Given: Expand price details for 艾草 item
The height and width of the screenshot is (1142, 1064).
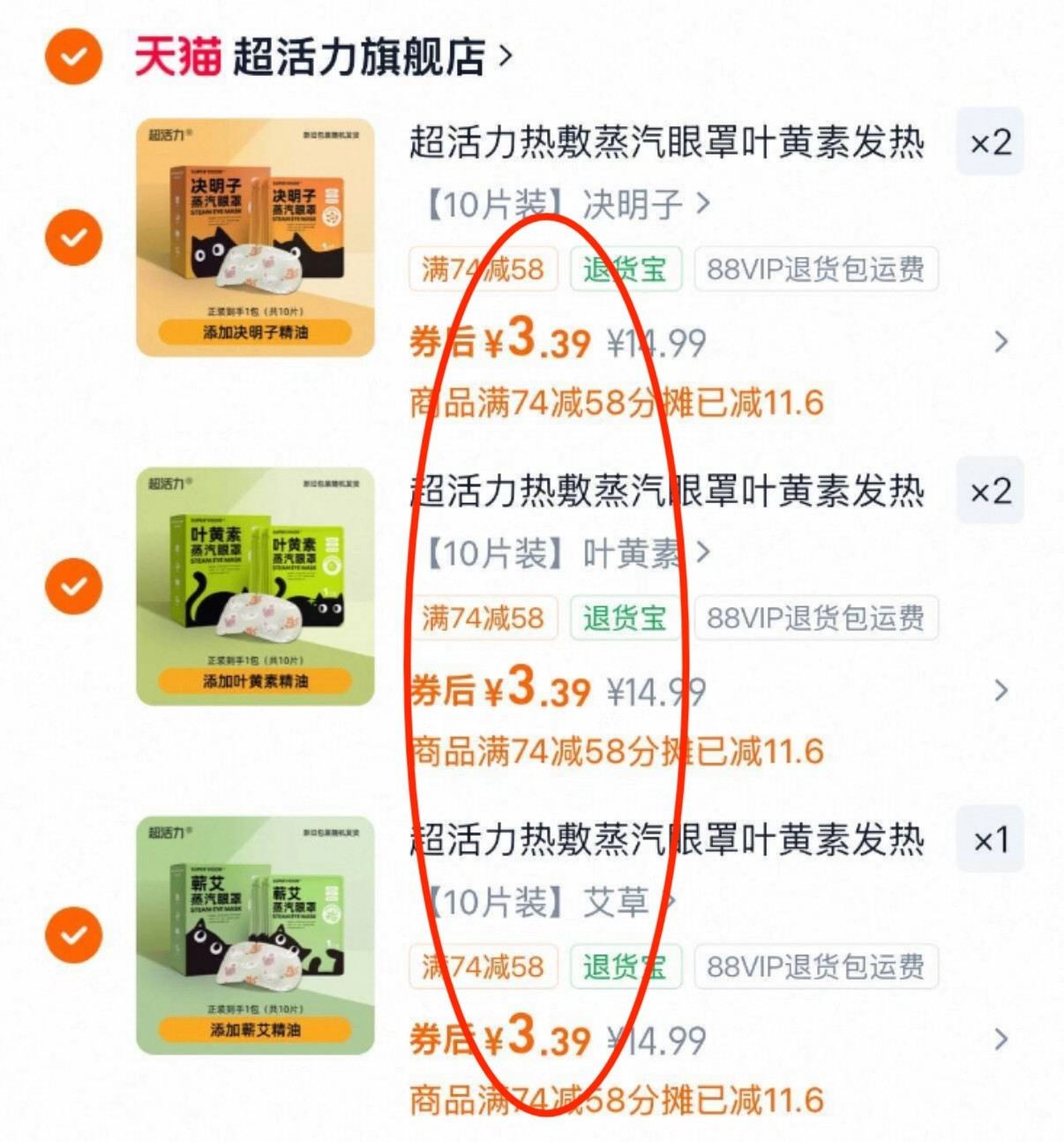Looking at the screenshot, I should (x=1000, y=1040).
